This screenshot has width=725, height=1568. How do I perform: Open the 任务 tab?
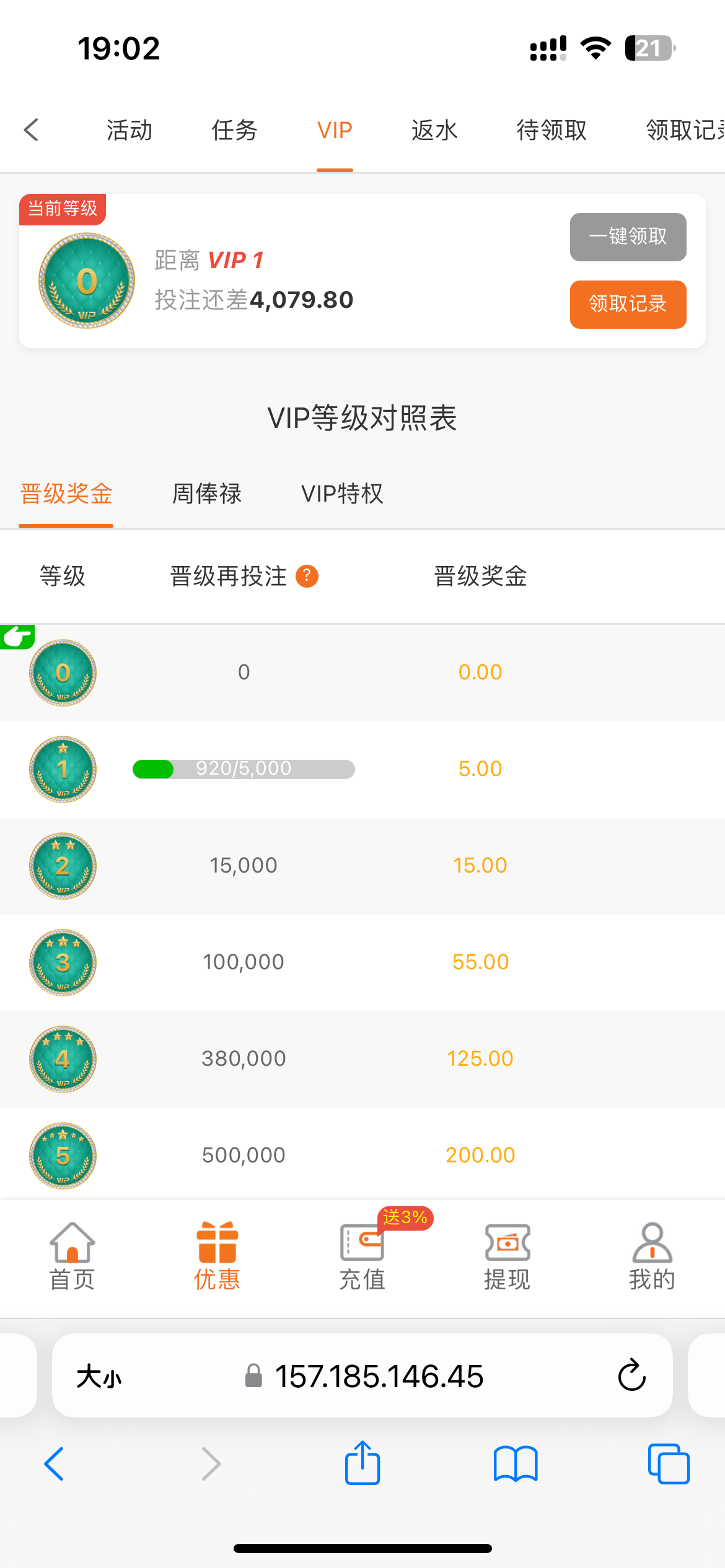coord(234,130)
